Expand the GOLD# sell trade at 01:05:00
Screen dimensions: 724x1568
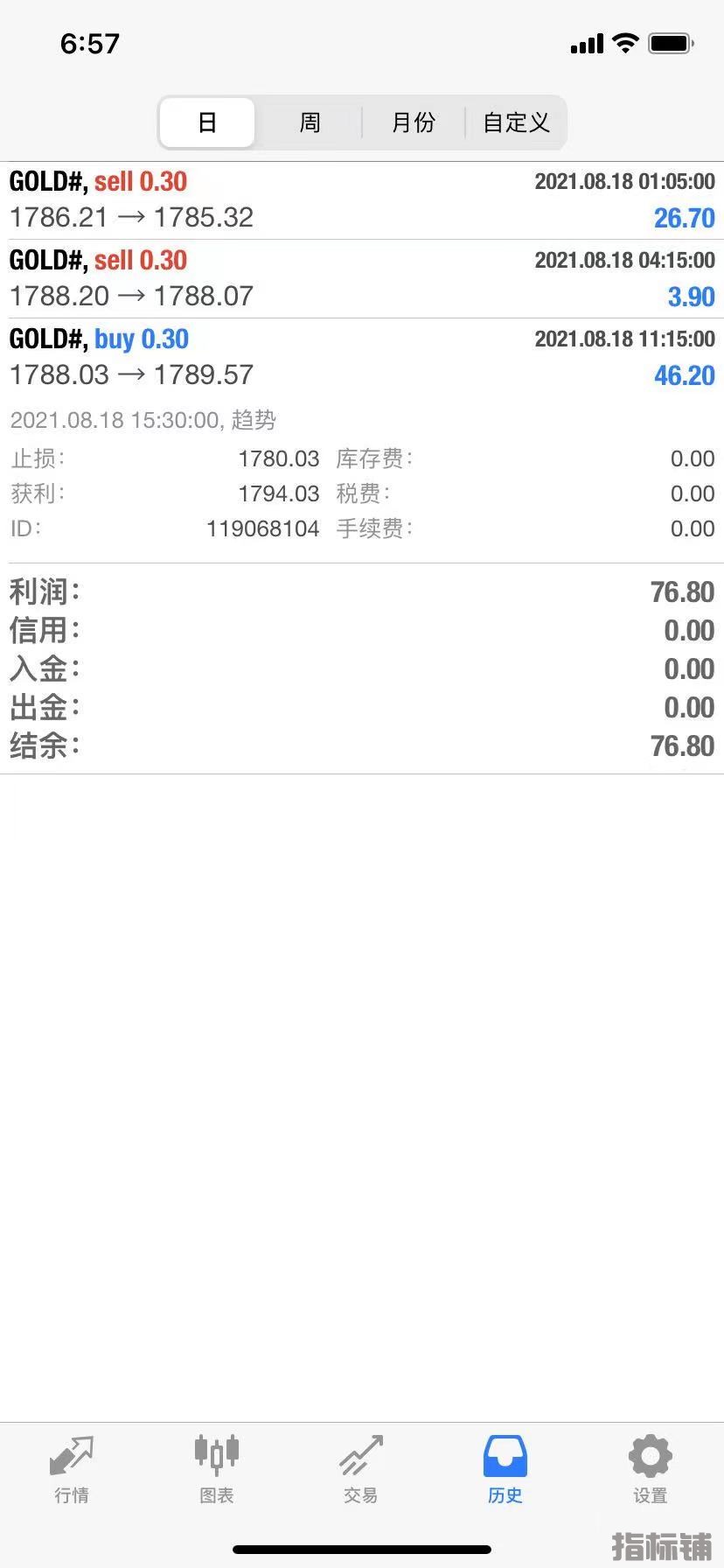[362, 200]
